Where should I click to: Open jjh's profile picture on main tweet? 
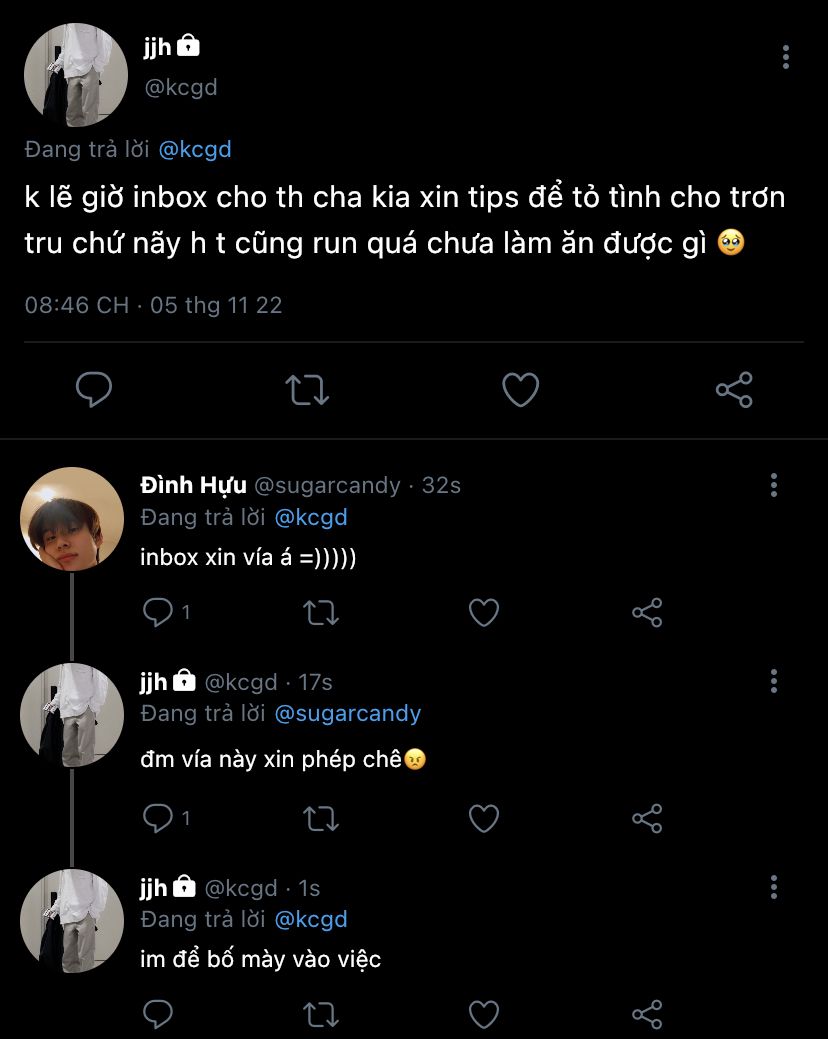coord(73,77)
